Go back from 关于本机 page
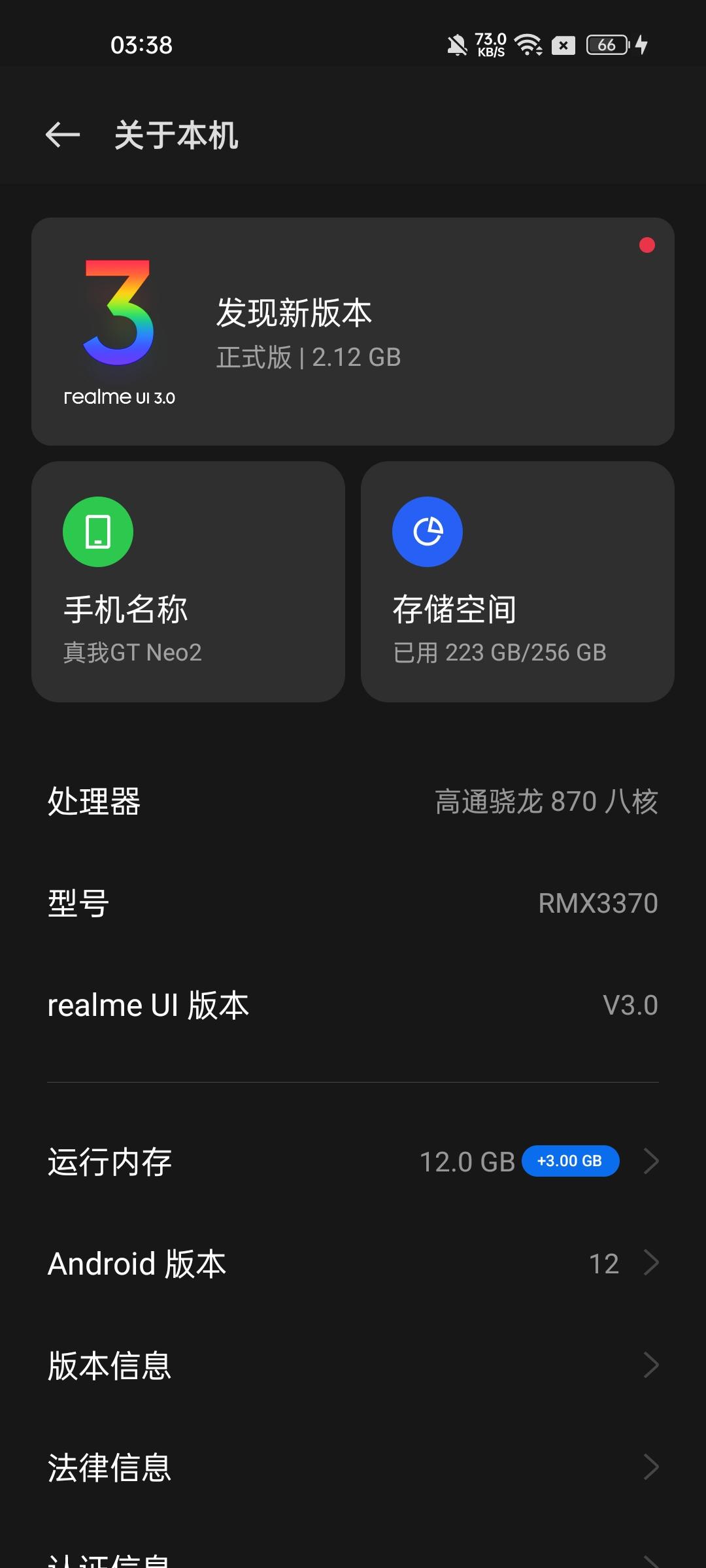The height and width of the screenshot is (1568, 706). (63, 135)
